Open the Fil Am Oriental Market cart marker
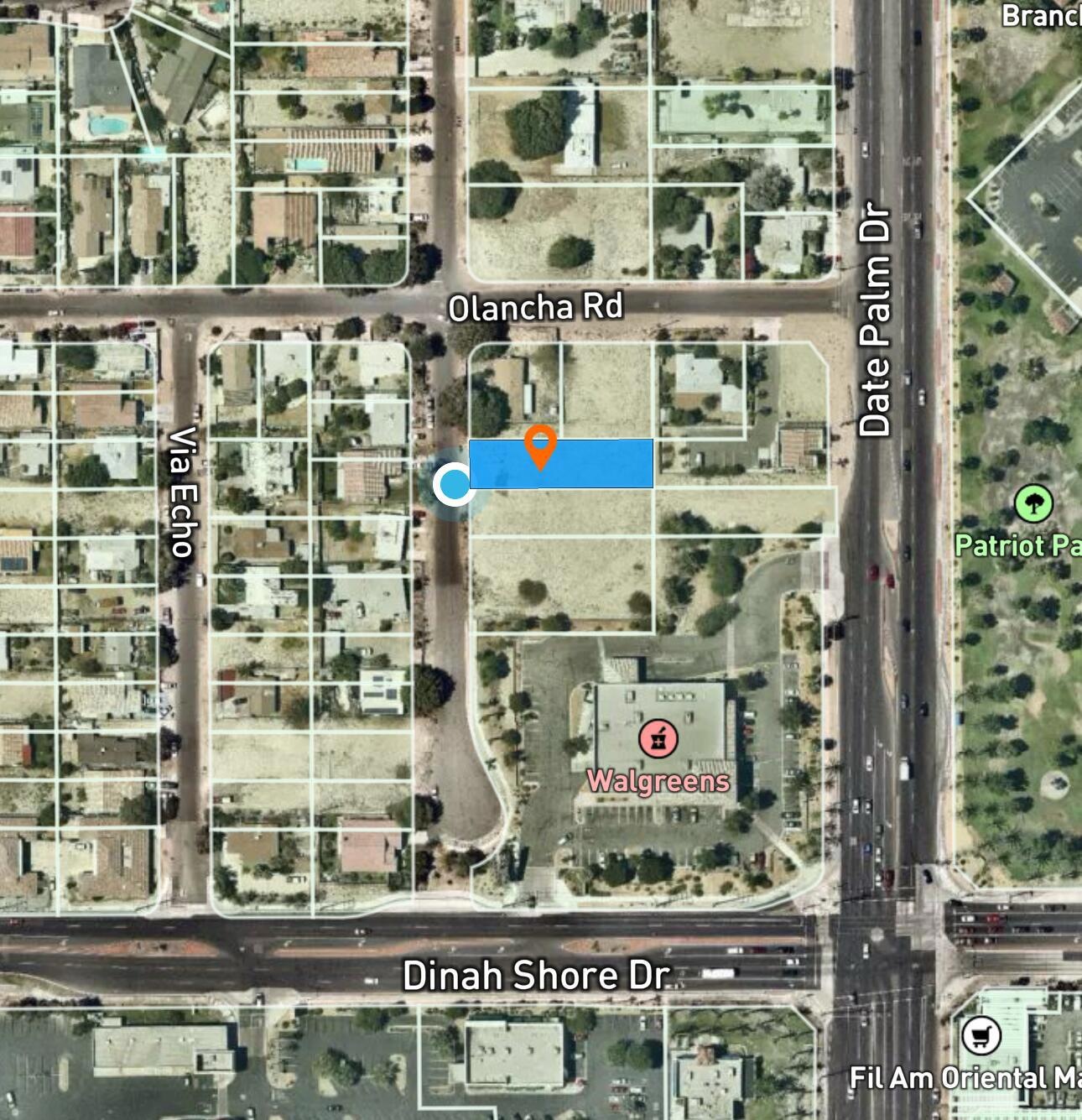1082x1120 pixels. click(x=981, y=1036)
